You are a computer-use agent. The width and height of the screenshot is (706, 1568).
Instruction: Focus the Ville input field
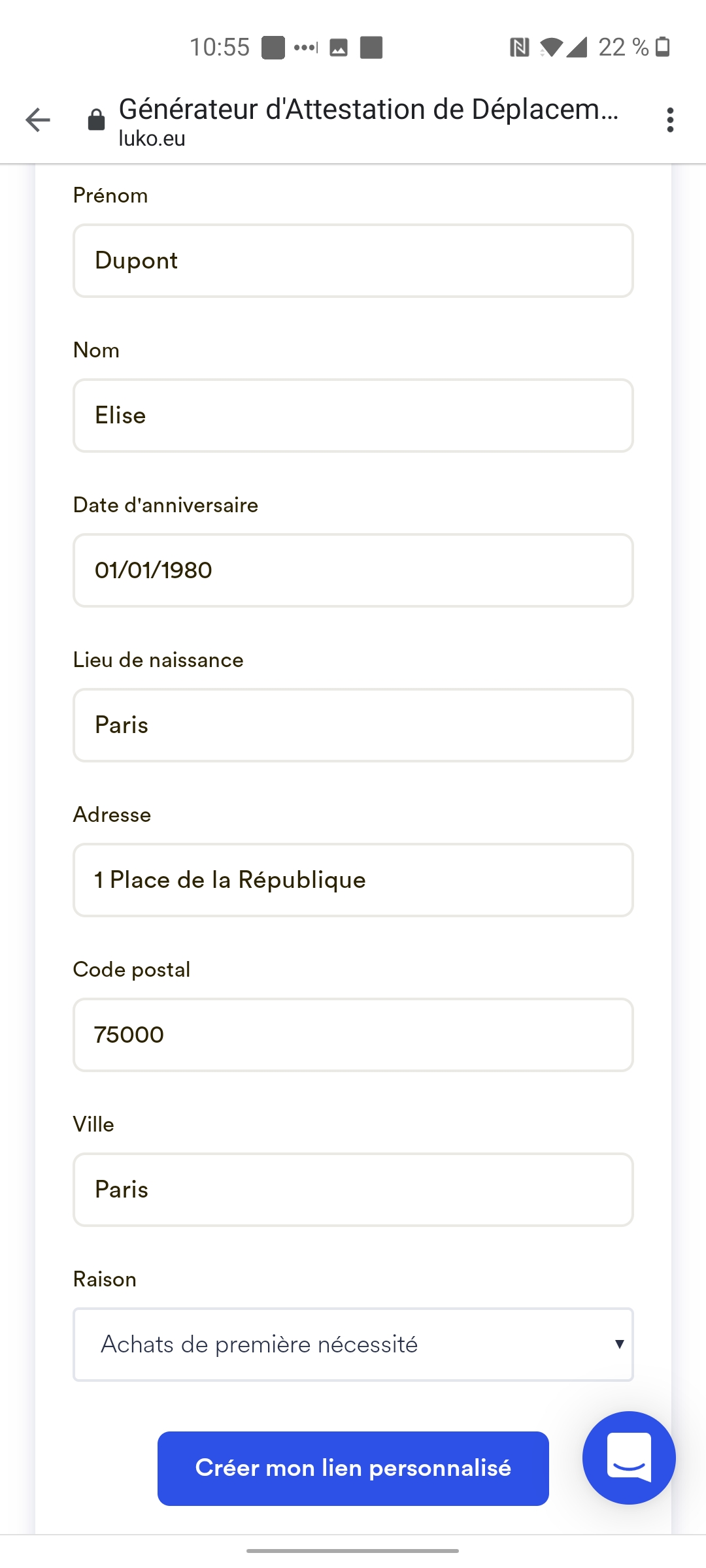point(353,1190)
